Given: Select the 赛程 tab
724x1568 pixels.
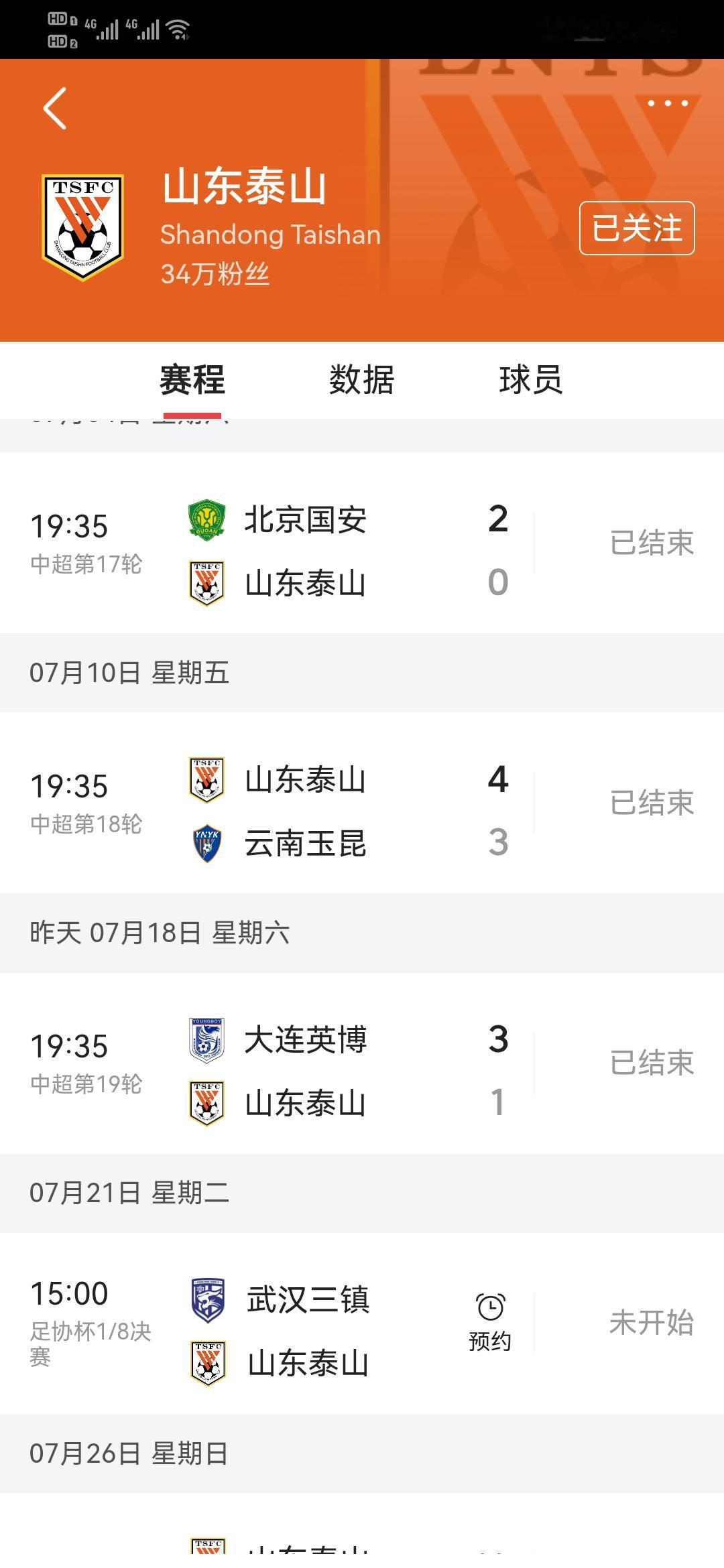Looking at the screenshot, I should click(x=192, y=380).
